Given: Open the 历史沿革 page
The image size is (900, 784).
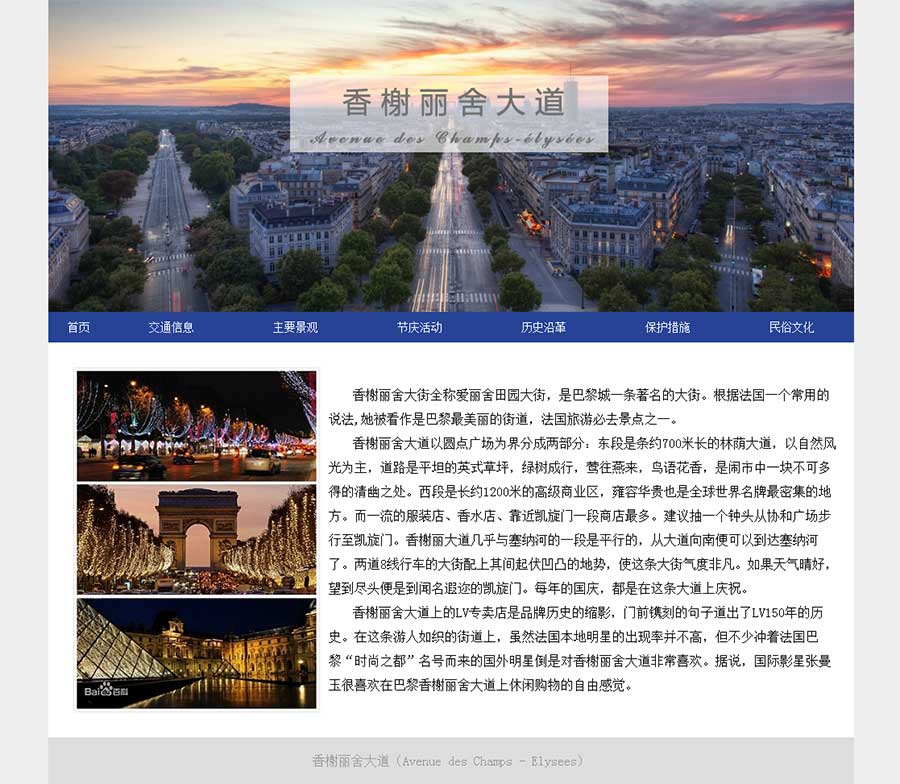Looking at the screenshot, I should tap(543, 327).
